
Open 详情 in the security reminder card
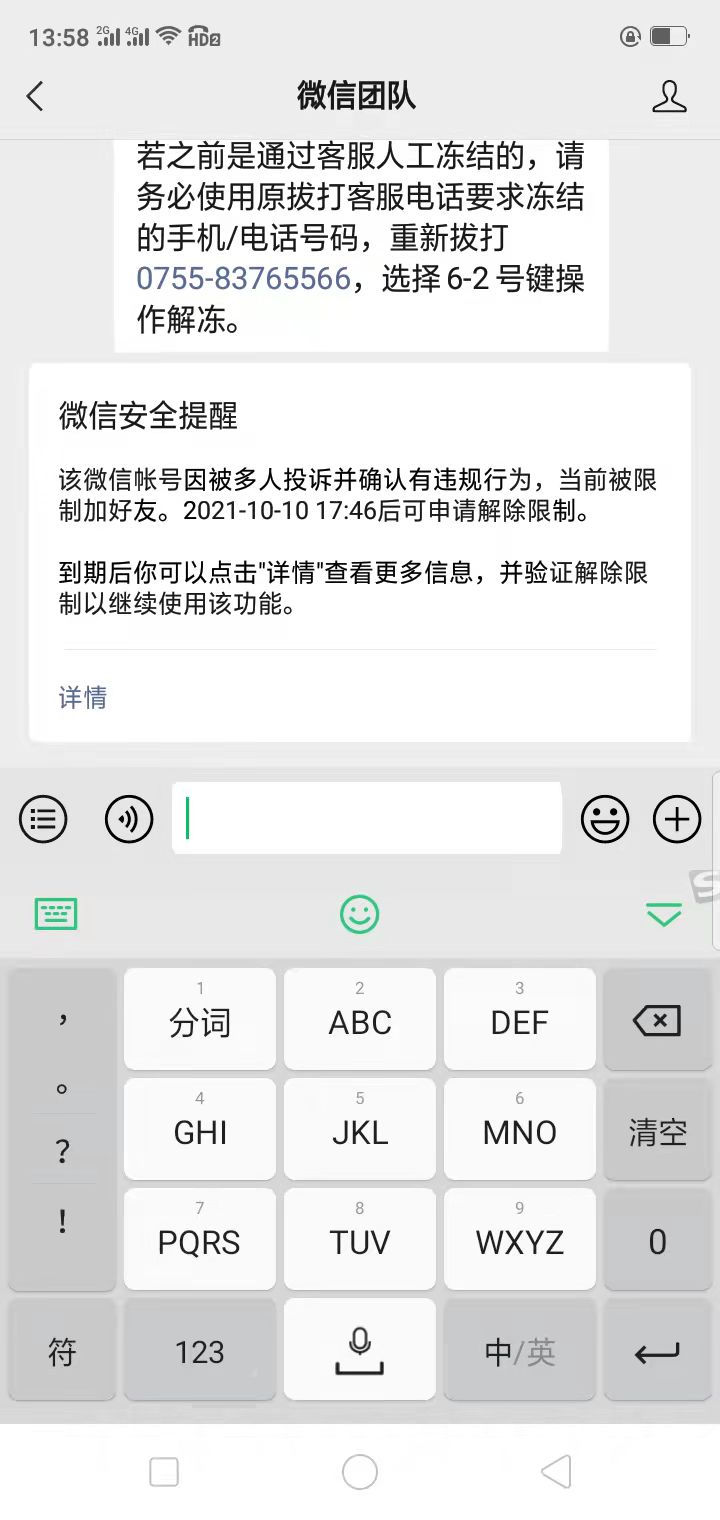[83, 697]
